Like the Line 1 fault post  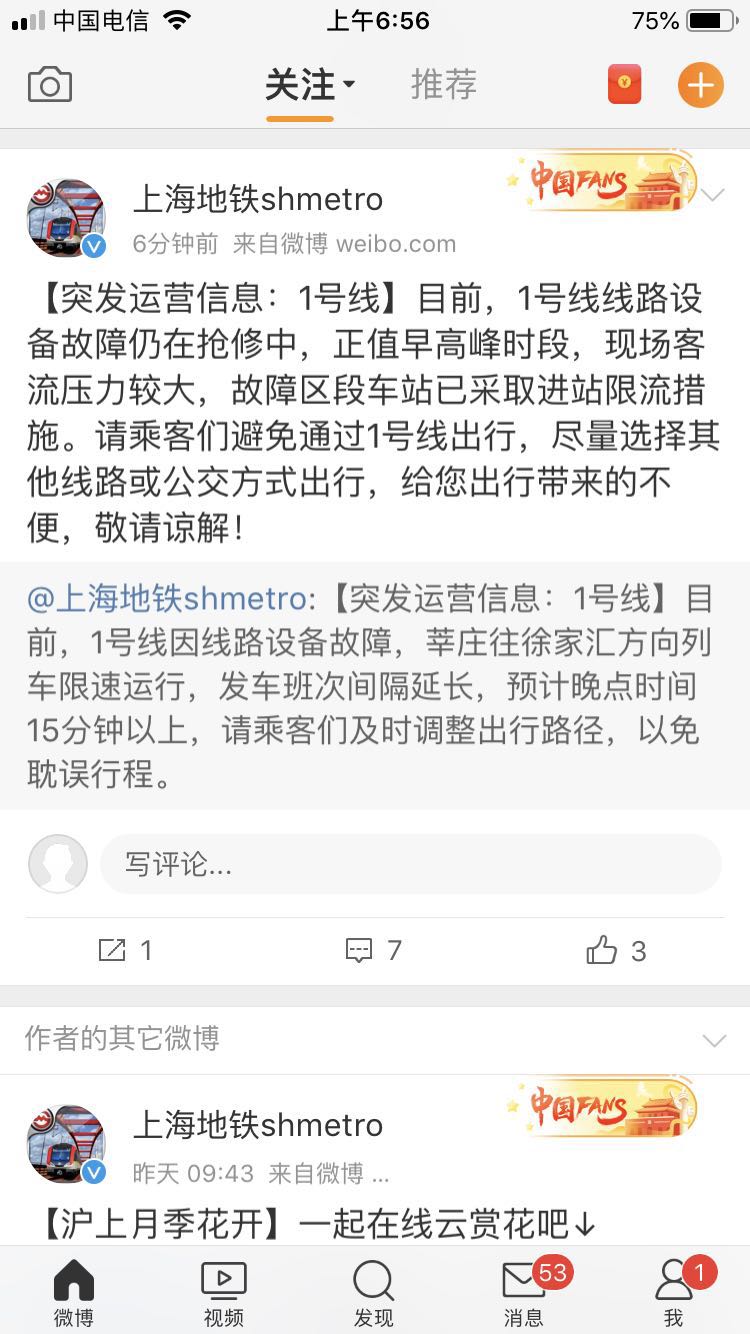pos(616,950)
